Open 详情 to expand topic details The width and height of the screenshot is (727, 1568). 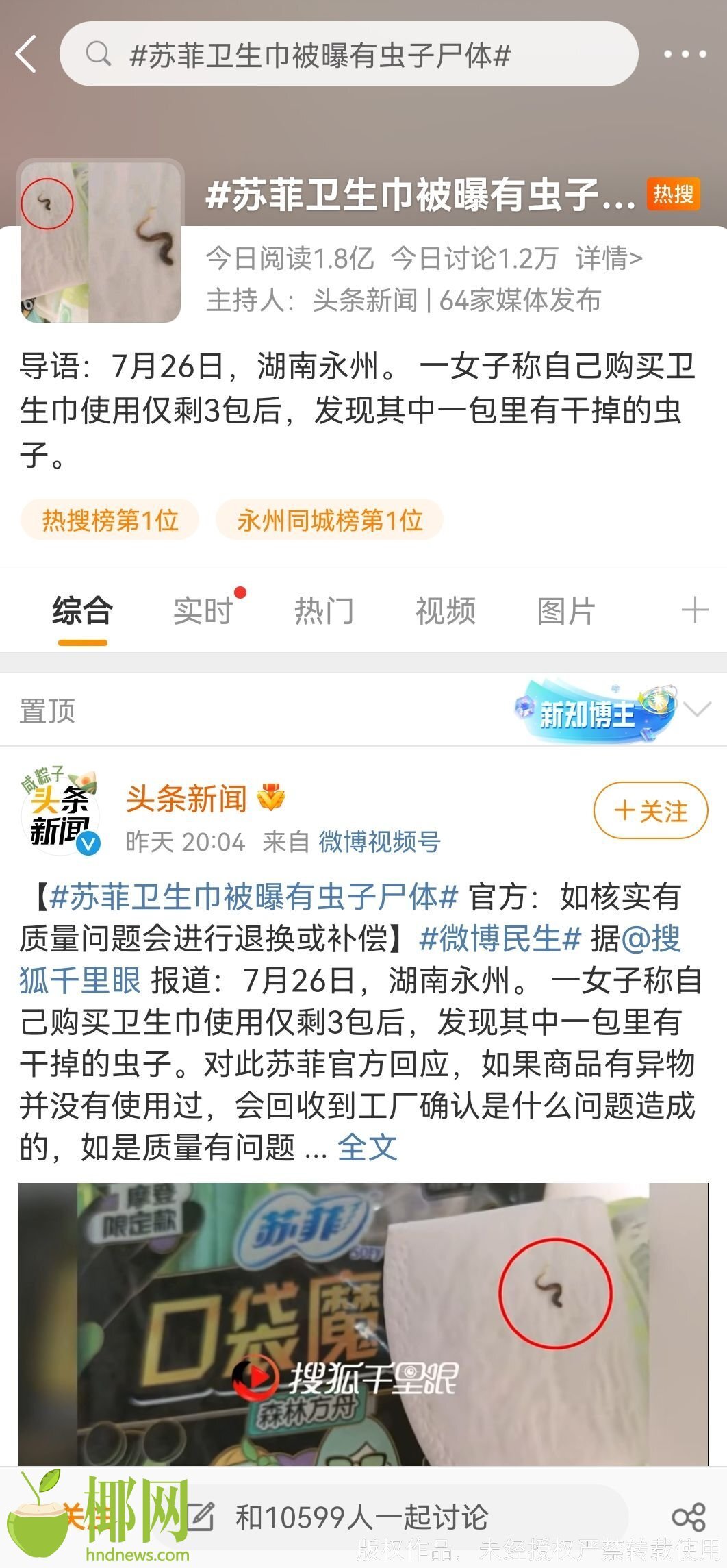coord(609,258)
